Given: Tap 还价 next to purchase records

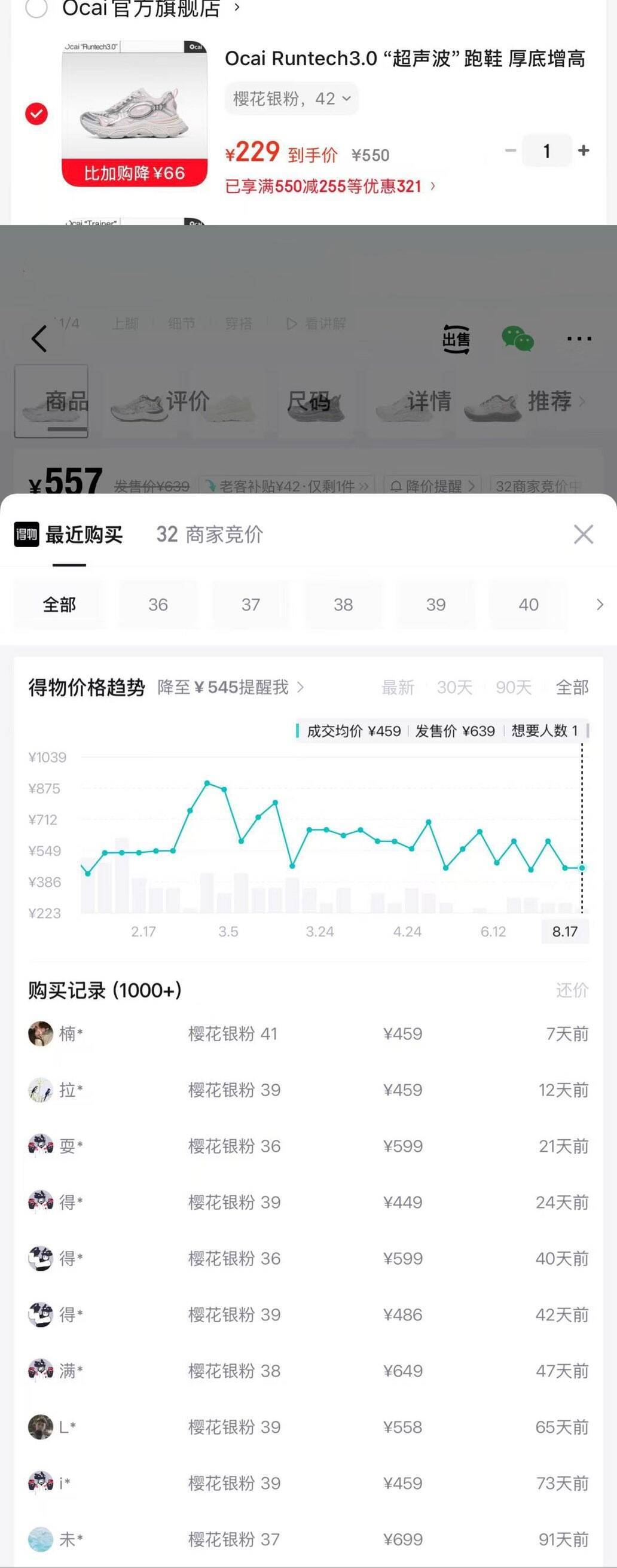Looking at the screenshot, I should (572, 990).
